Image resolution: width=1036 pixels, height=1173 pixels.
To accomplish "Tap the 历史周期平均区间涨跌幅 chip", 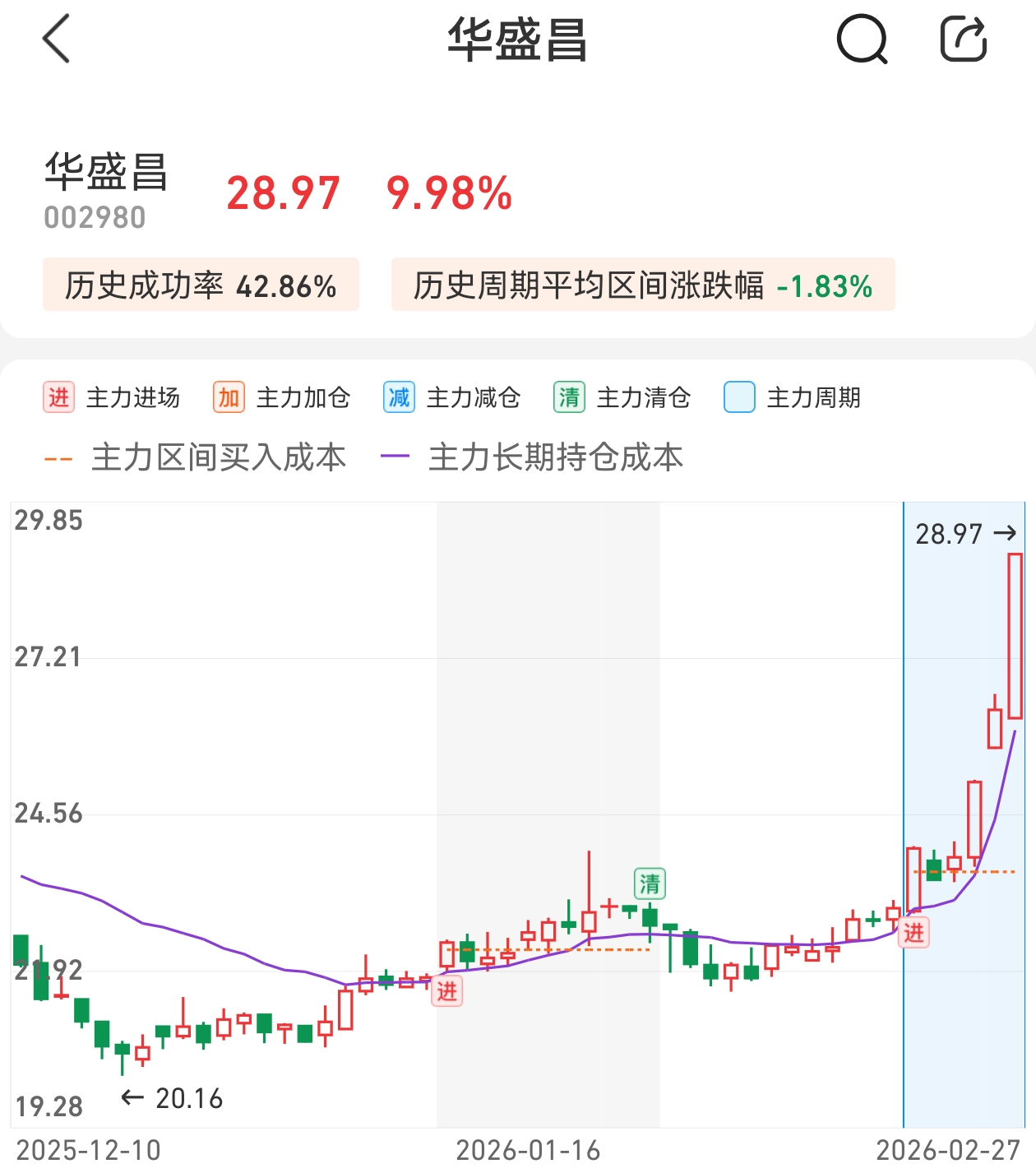I will pyautogui.click(x=642, y=285).
